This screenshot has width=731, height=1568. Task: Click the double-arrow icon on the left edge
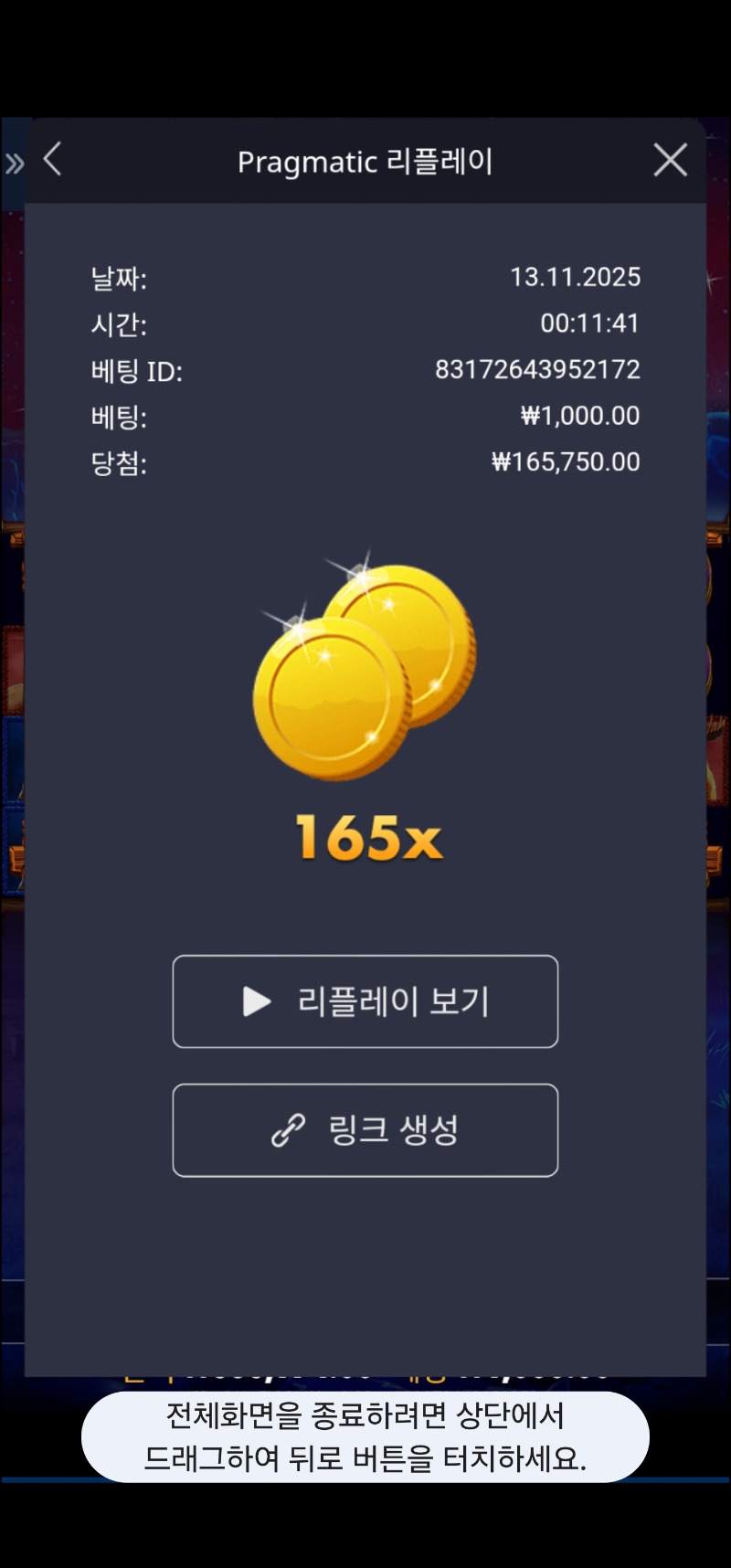(x=14, y=162)
